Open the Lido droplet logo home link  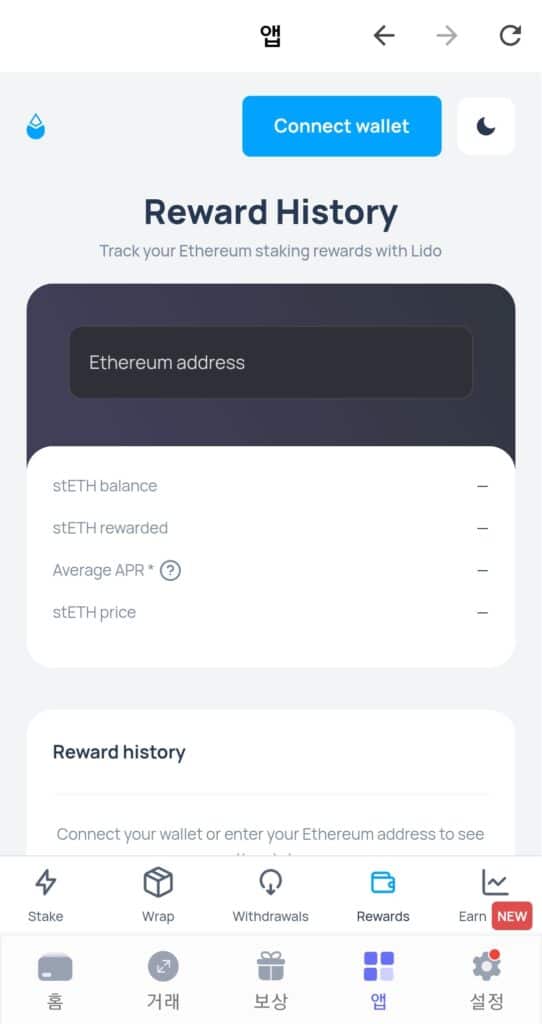coord(36,127)
